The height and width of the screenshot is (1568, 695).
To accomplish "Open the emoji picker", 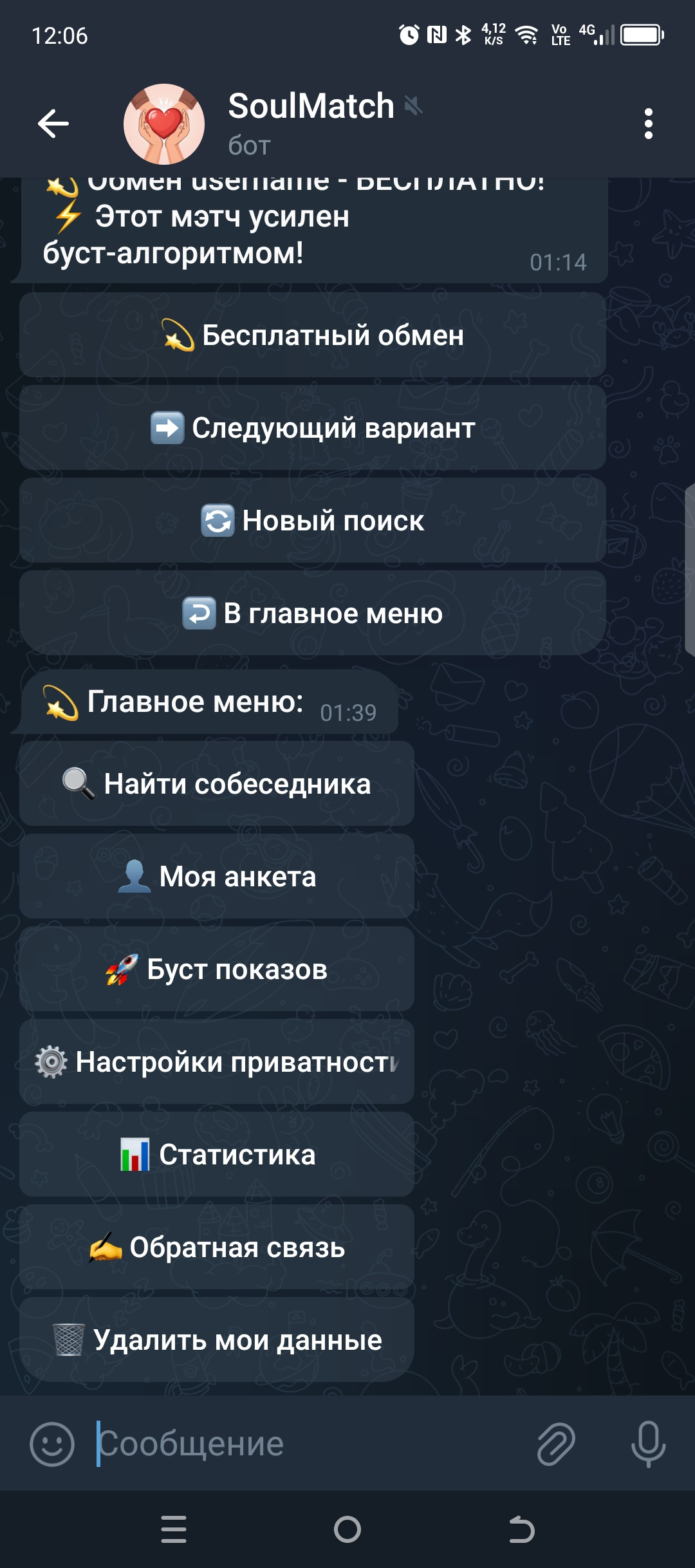I will pyautogui.click(x=52, y=1444).
